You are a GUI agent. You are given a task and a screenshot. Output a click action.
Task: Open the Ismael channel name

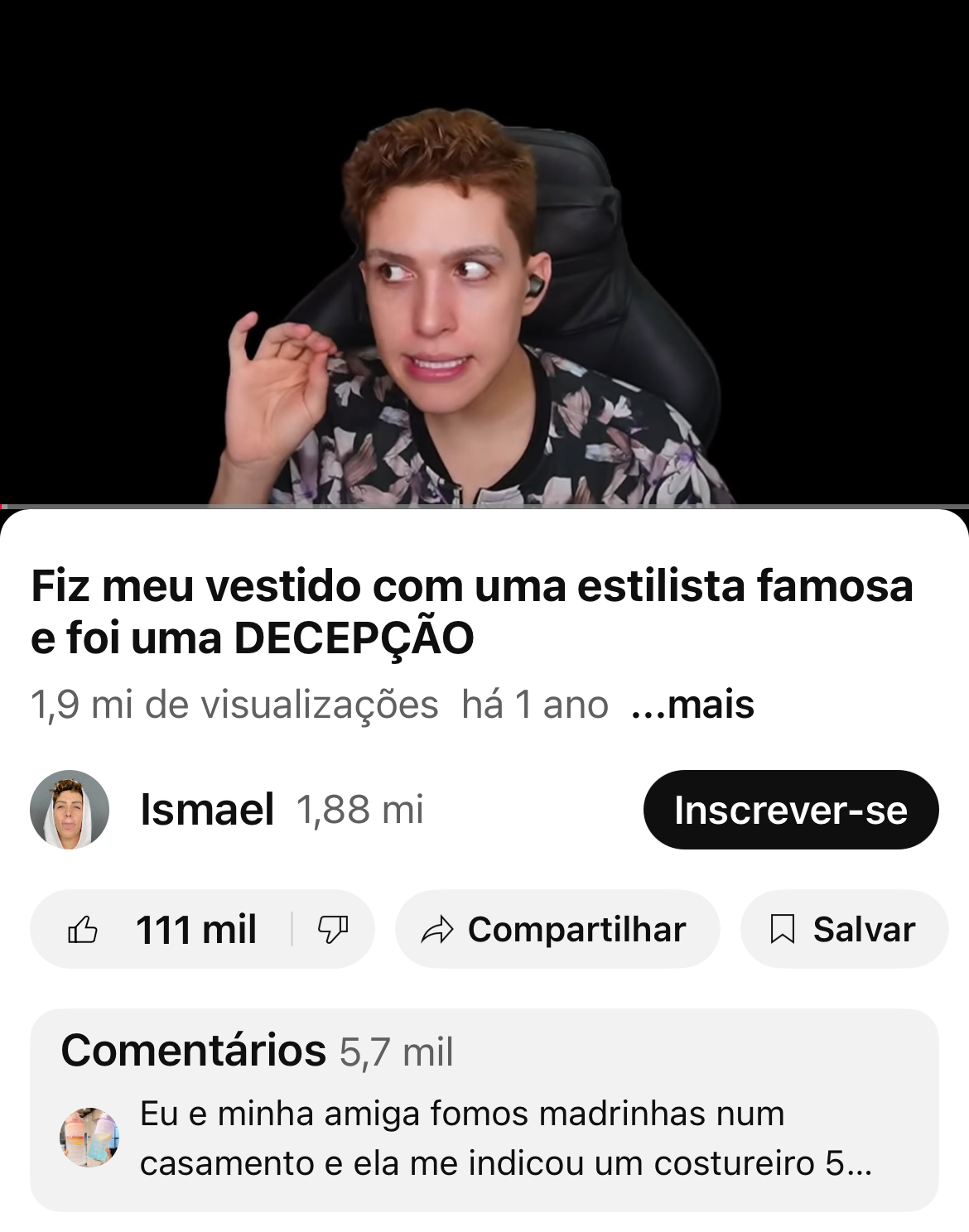[x=207, y=810]
